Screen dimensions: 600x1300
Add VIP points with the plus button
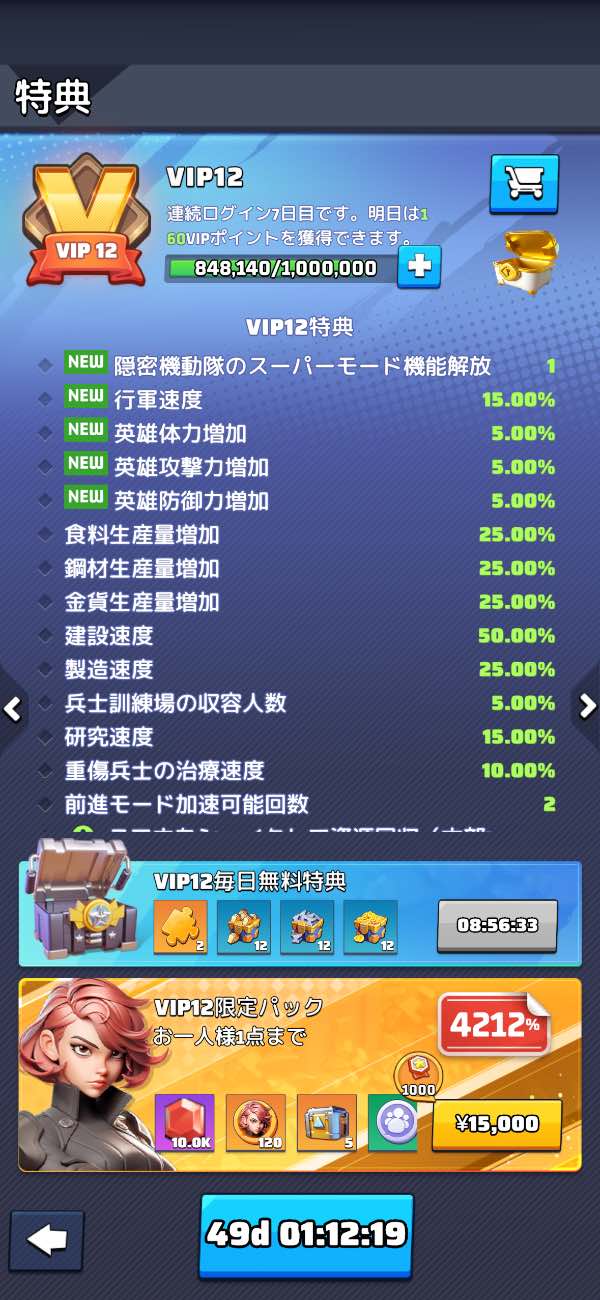[x=418, y=267]
